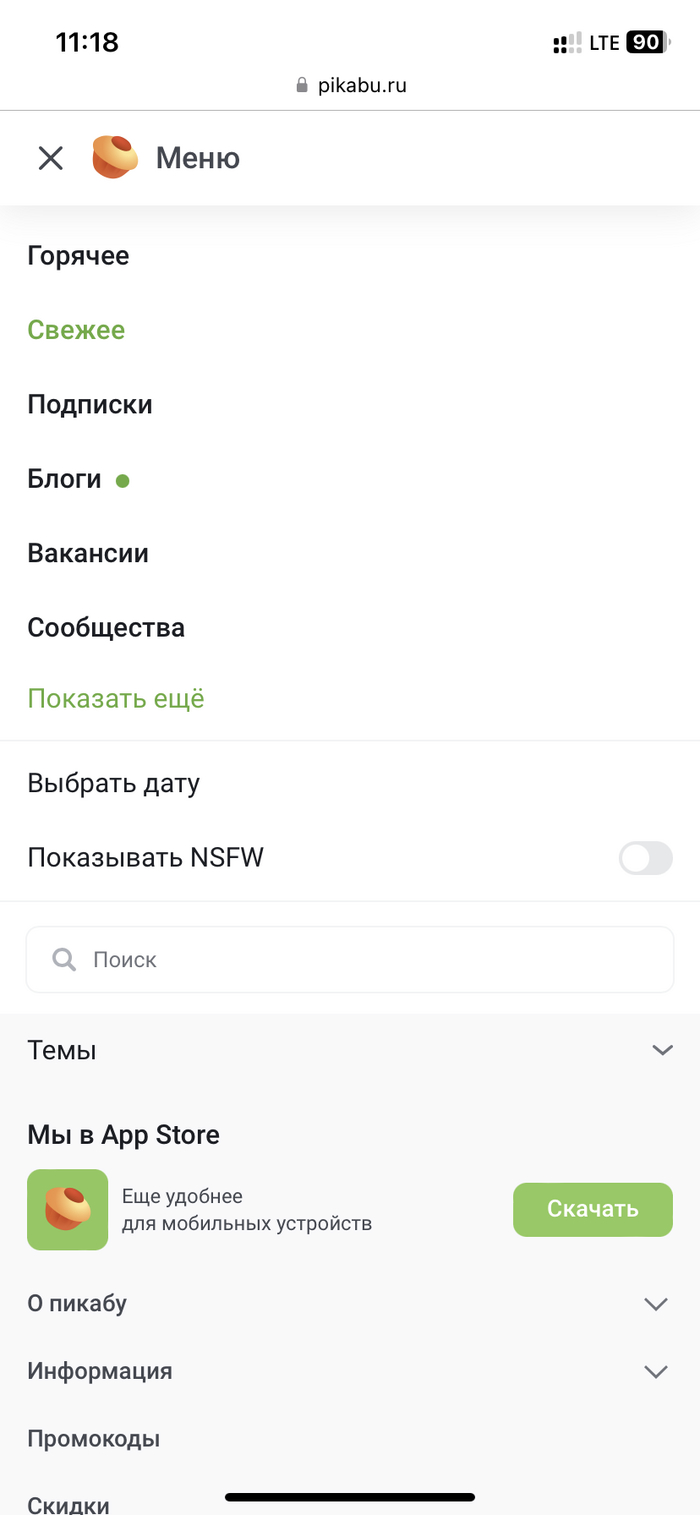Go to Блоги
Viewport: 700px width, 1515px height.
click(x=65, y=479)
